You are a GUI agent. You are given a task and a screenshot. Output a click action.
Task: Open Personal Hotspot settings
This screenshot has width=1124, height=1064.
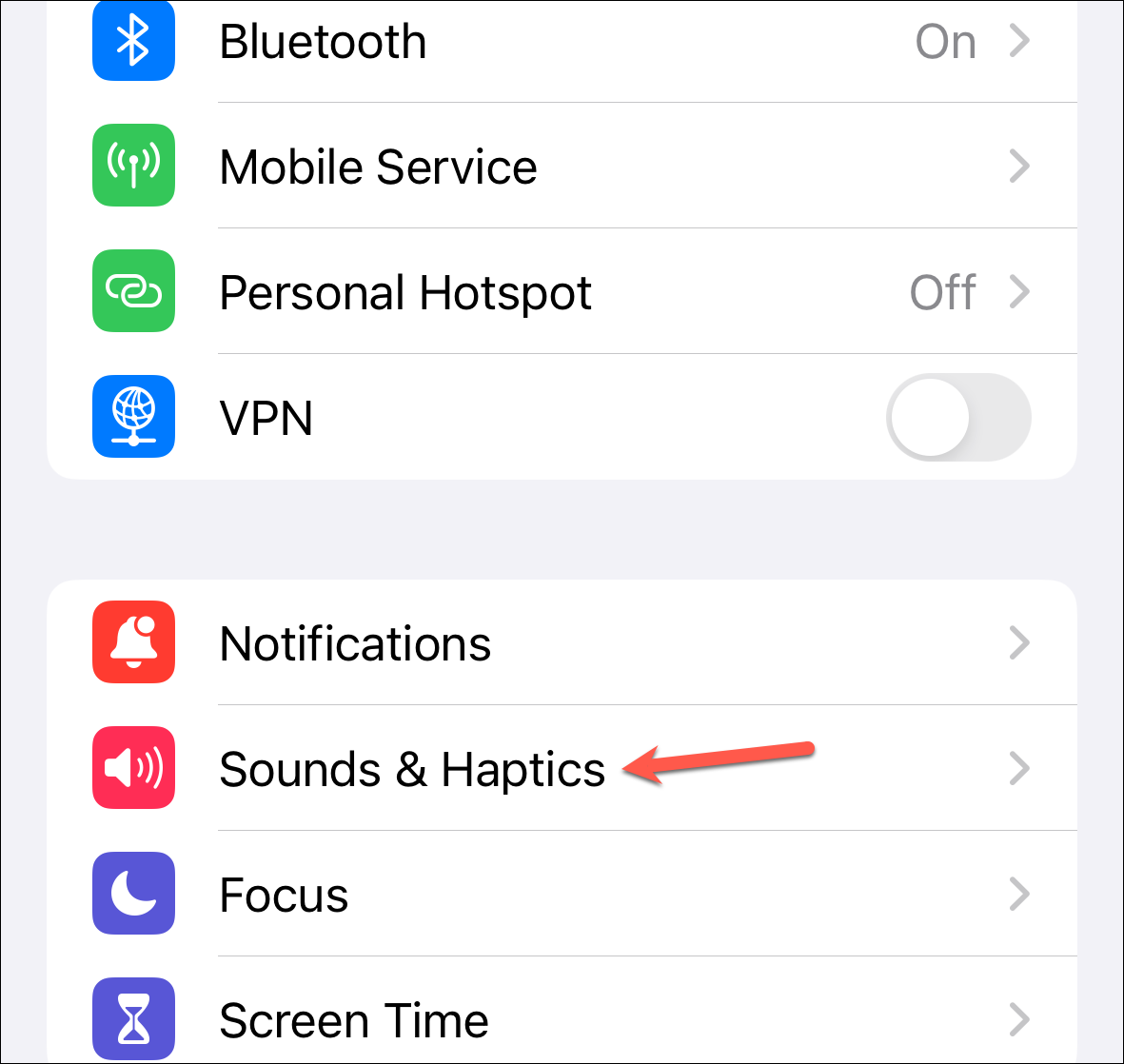point(562,292)
